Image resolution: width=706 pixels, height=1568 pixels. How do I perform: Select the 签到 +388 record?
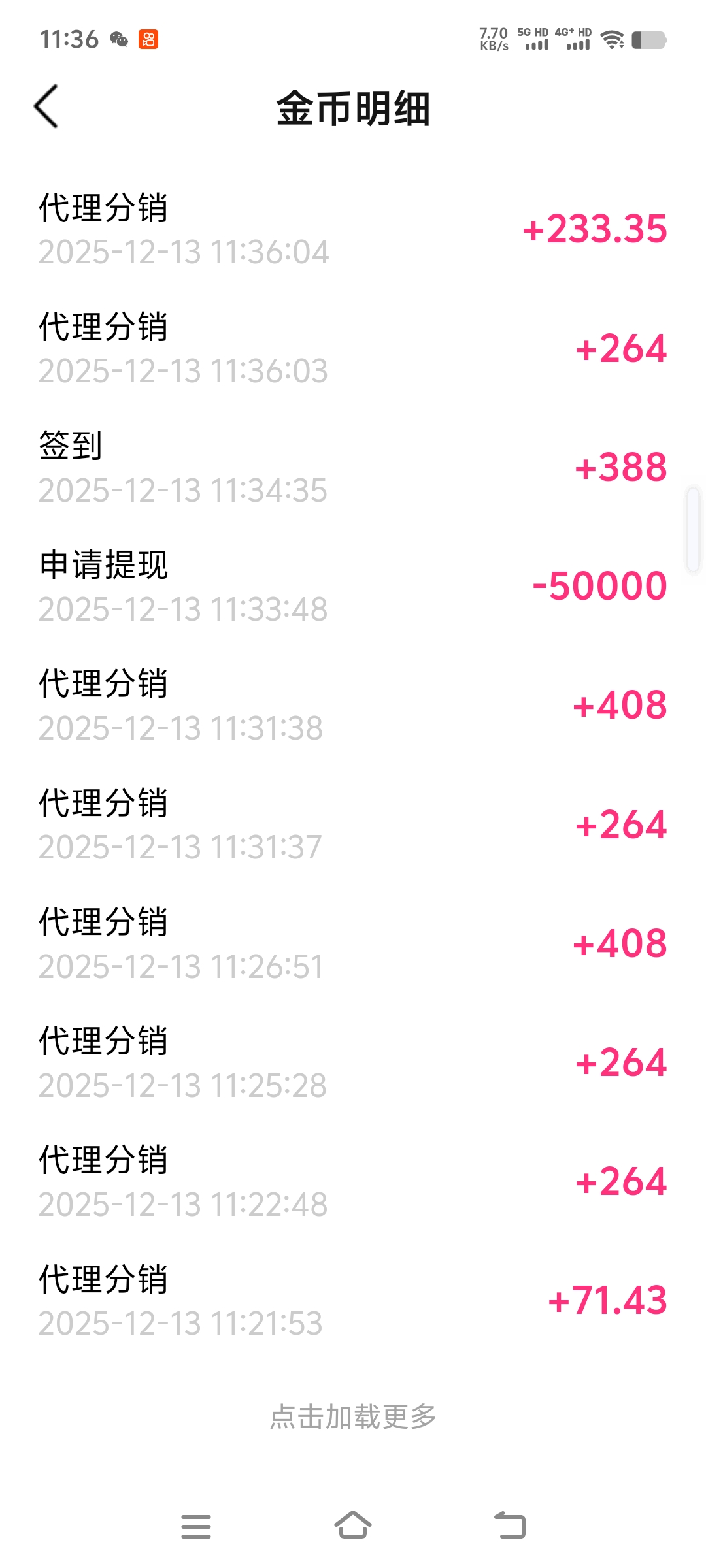coord(353,464)
